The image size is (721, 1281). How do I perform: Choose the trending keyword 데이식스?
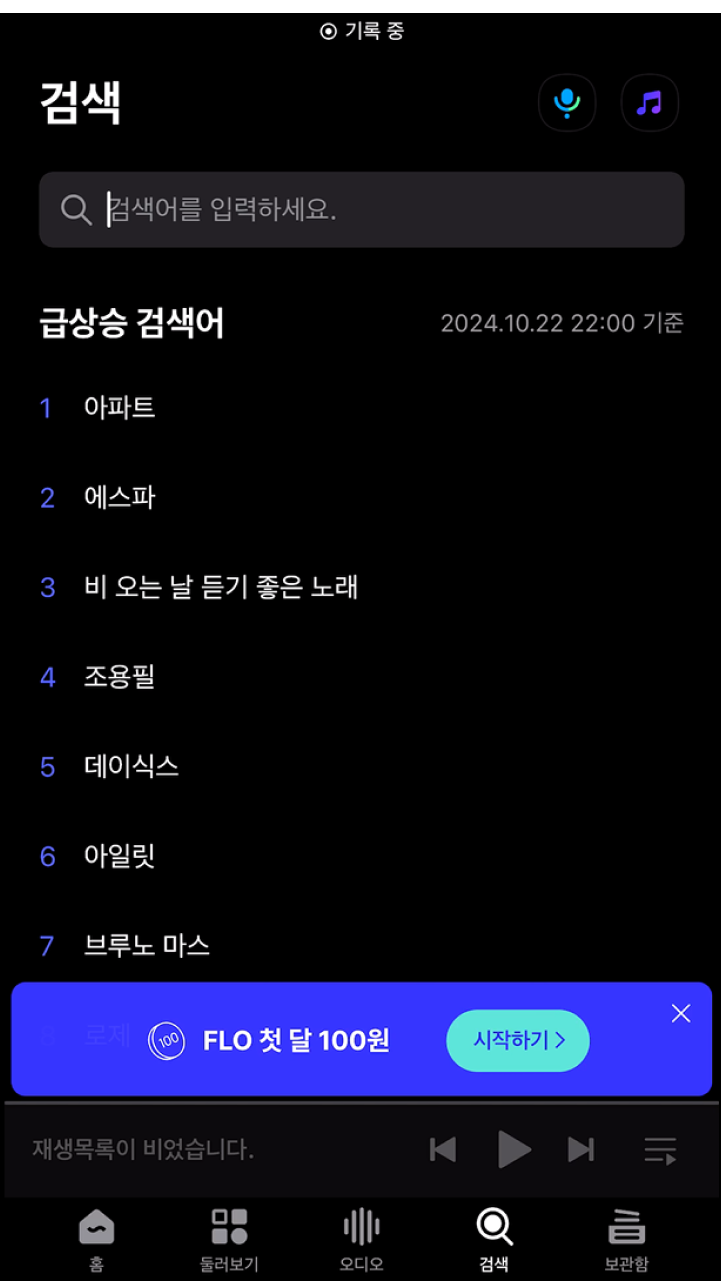pos(131,767)
